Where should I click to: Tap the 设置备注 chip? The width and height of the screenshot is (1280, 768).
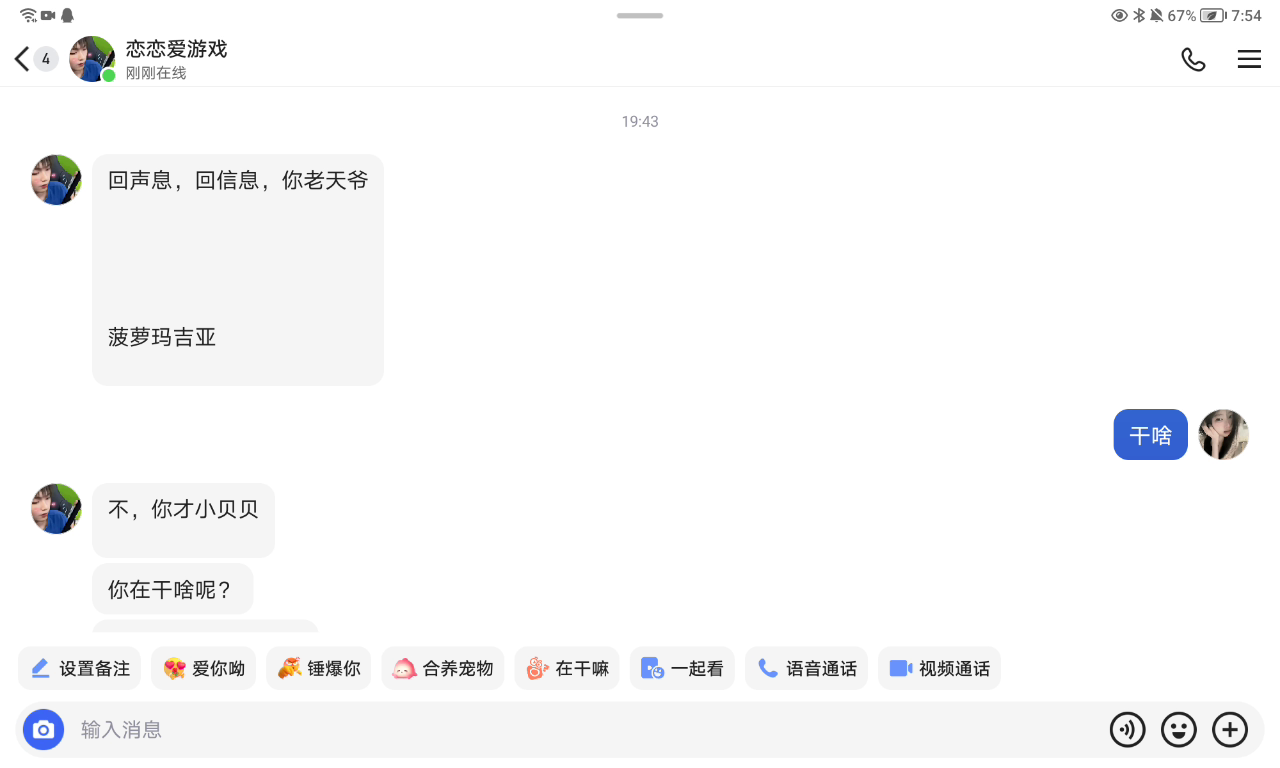tap(80, 668)
